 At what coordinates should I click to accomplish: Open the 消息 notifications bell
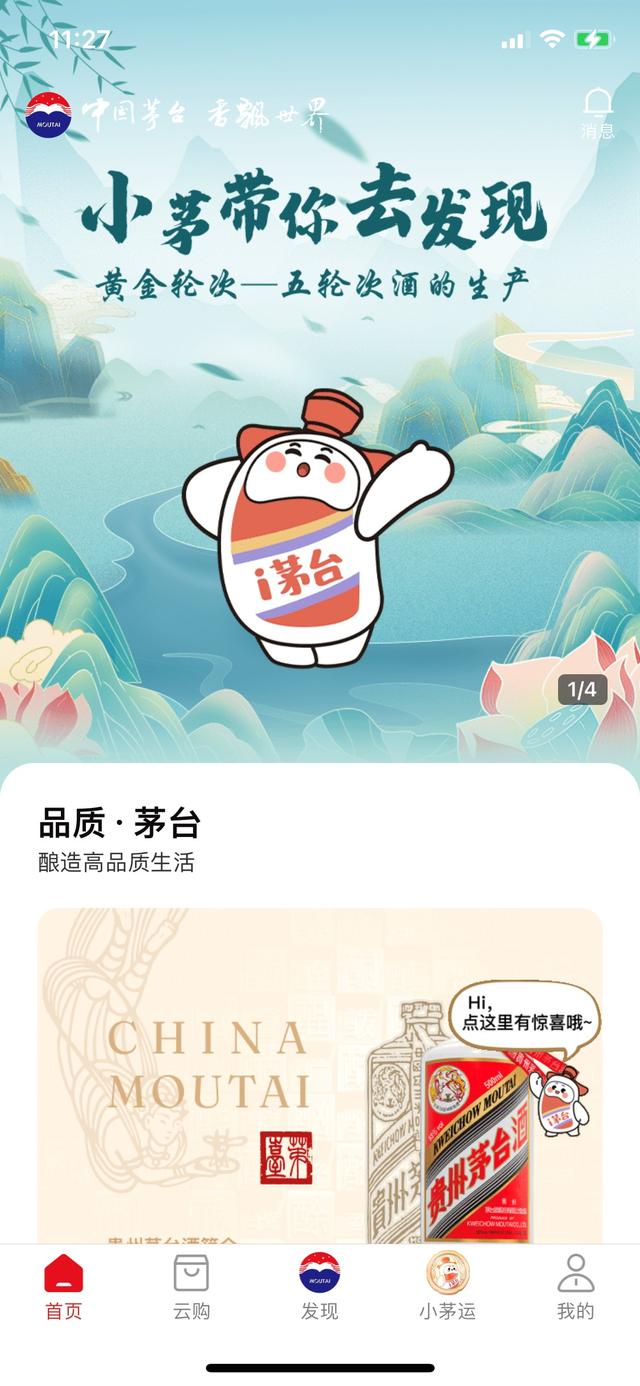point(597,112)
